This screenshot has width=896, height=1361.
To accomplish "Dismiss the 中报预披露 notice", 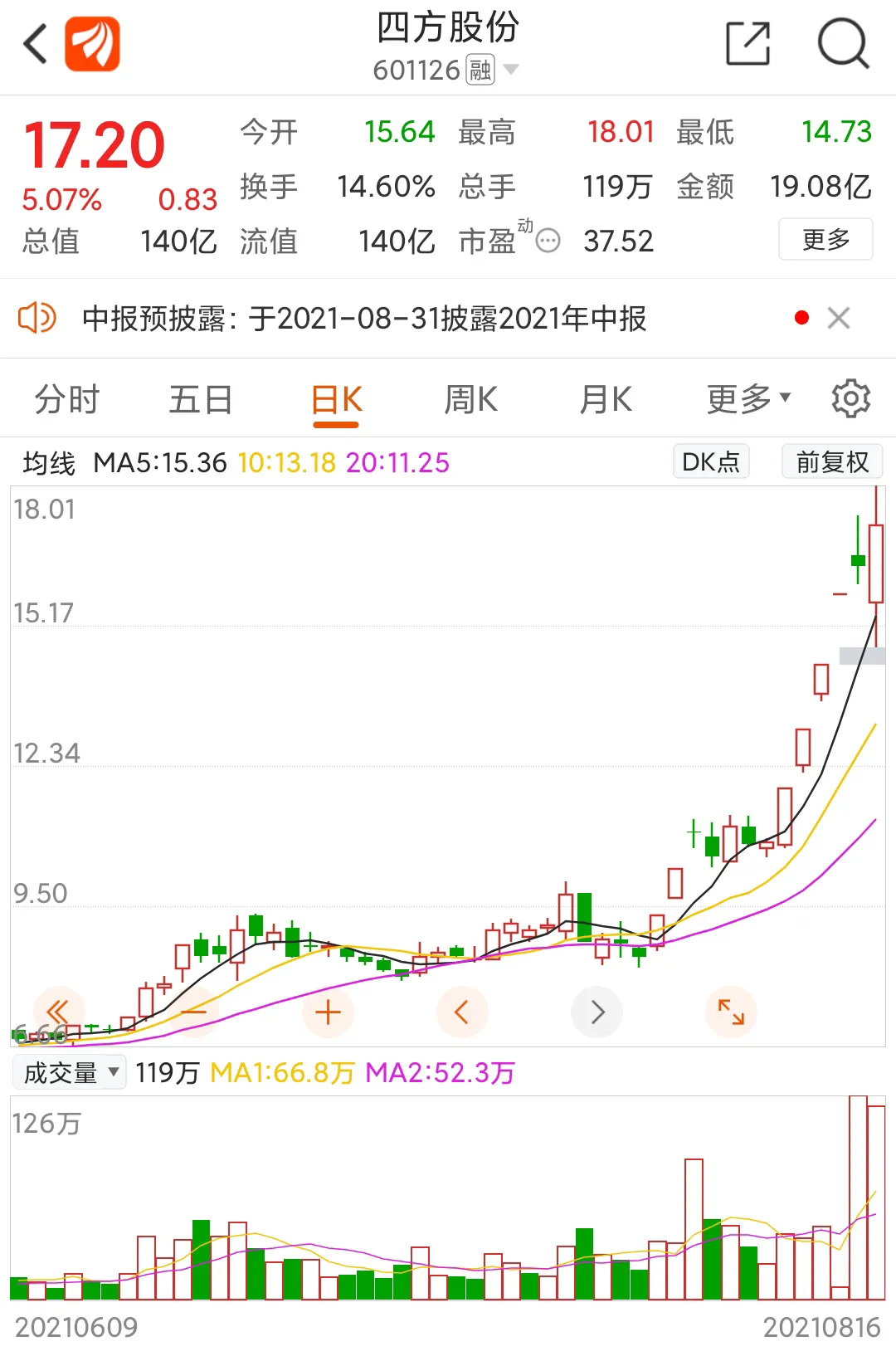I will pyautogui.click(x=839, y=318).
